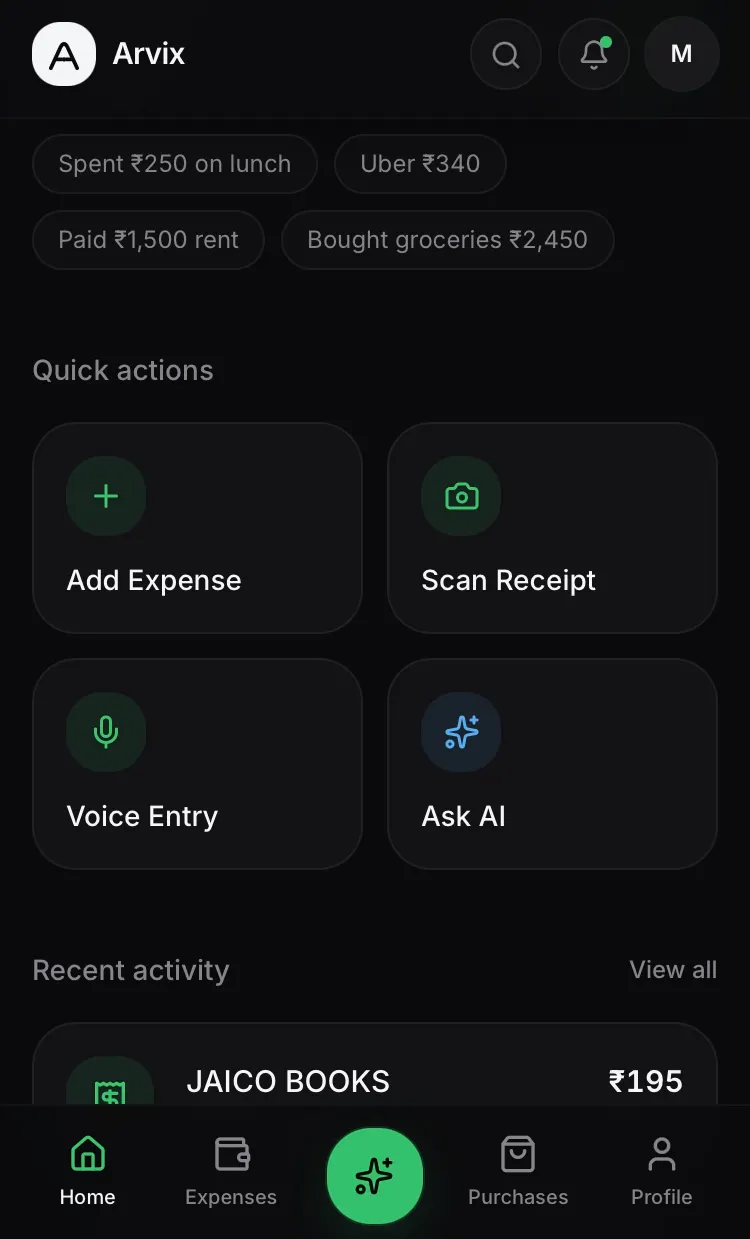This screenshot has height=1239, width=750.
Task: Tap the Arvix logo in the header
Action: pos(64,54)
